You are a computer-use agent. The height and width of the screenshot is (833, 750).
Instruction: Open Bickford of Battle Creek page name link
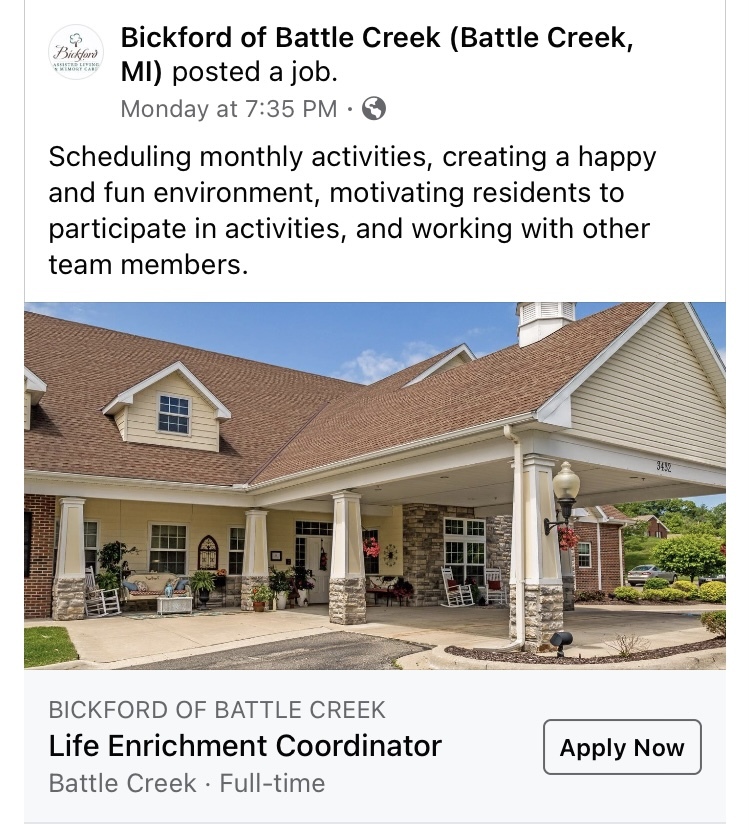coord(375,39)
